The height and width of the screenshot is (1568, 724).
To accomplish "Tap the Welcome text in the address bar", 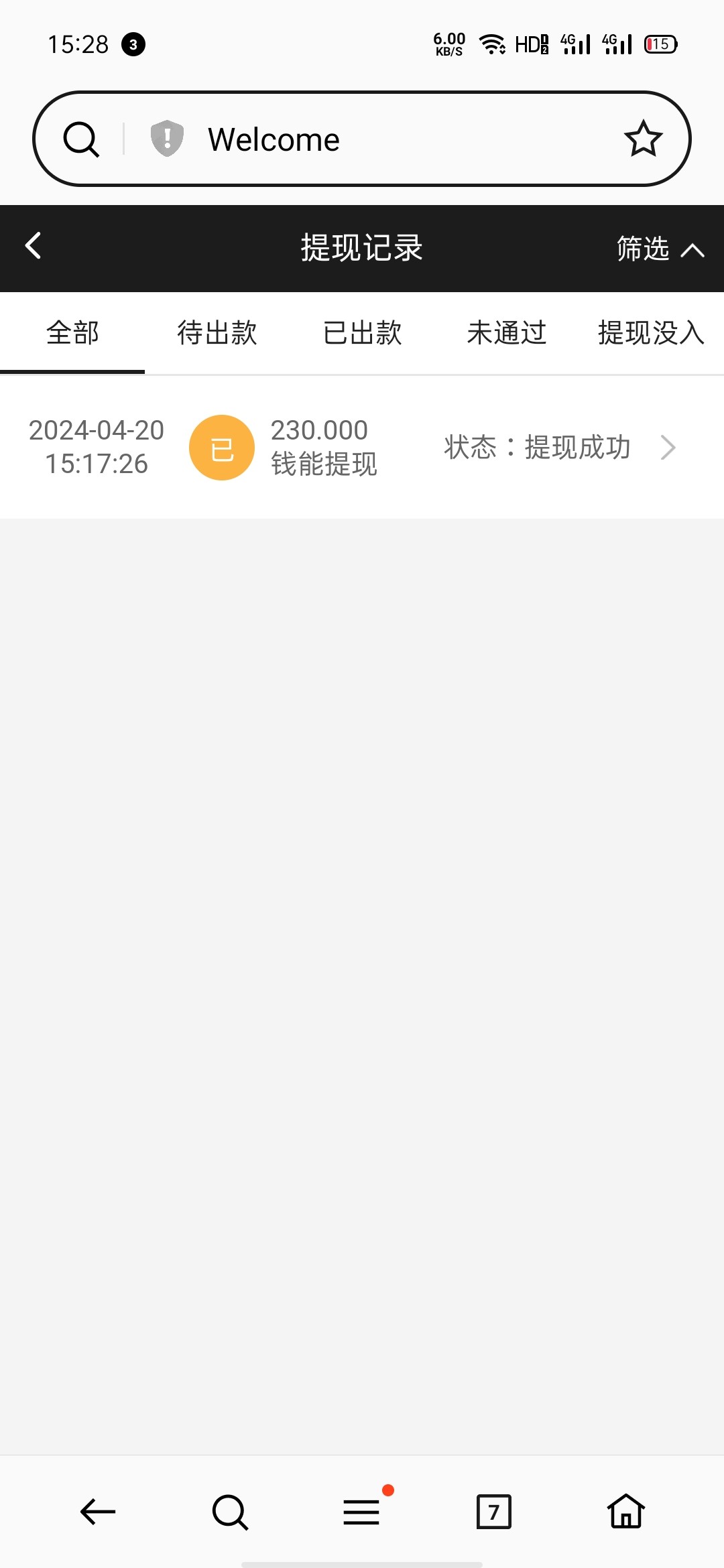I will 273,139.
